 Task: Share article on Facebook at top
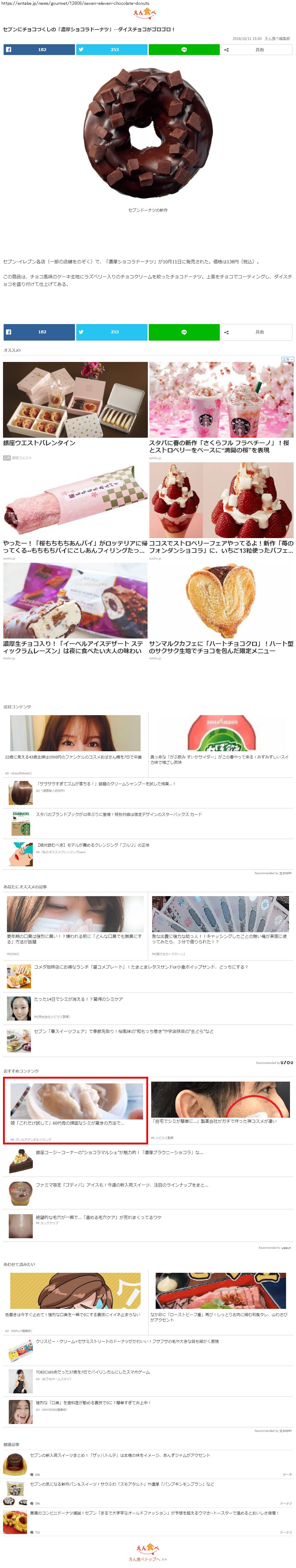(39, 50)
